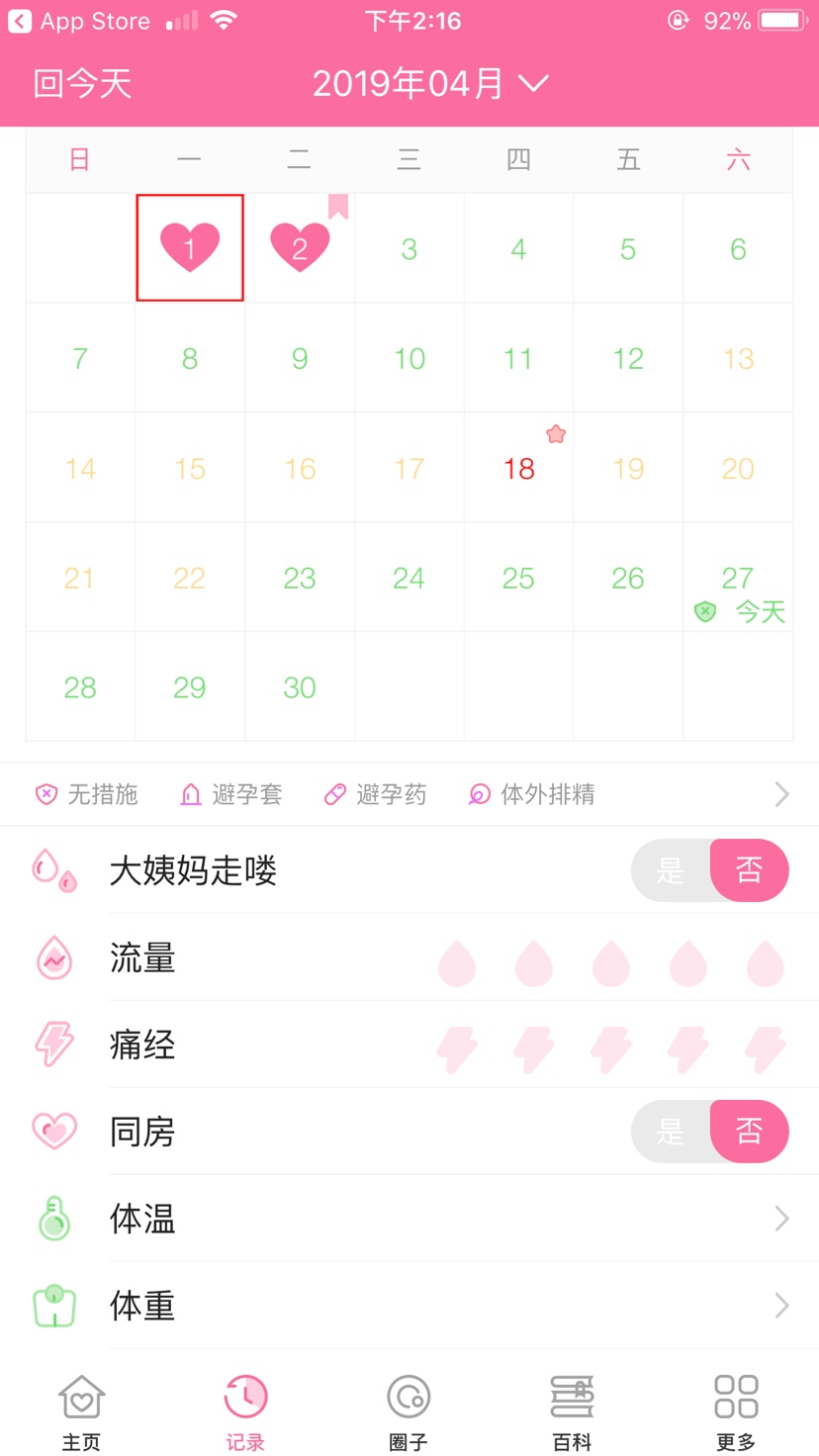Switch to the 圈子 tab

tap(409, 1412)
